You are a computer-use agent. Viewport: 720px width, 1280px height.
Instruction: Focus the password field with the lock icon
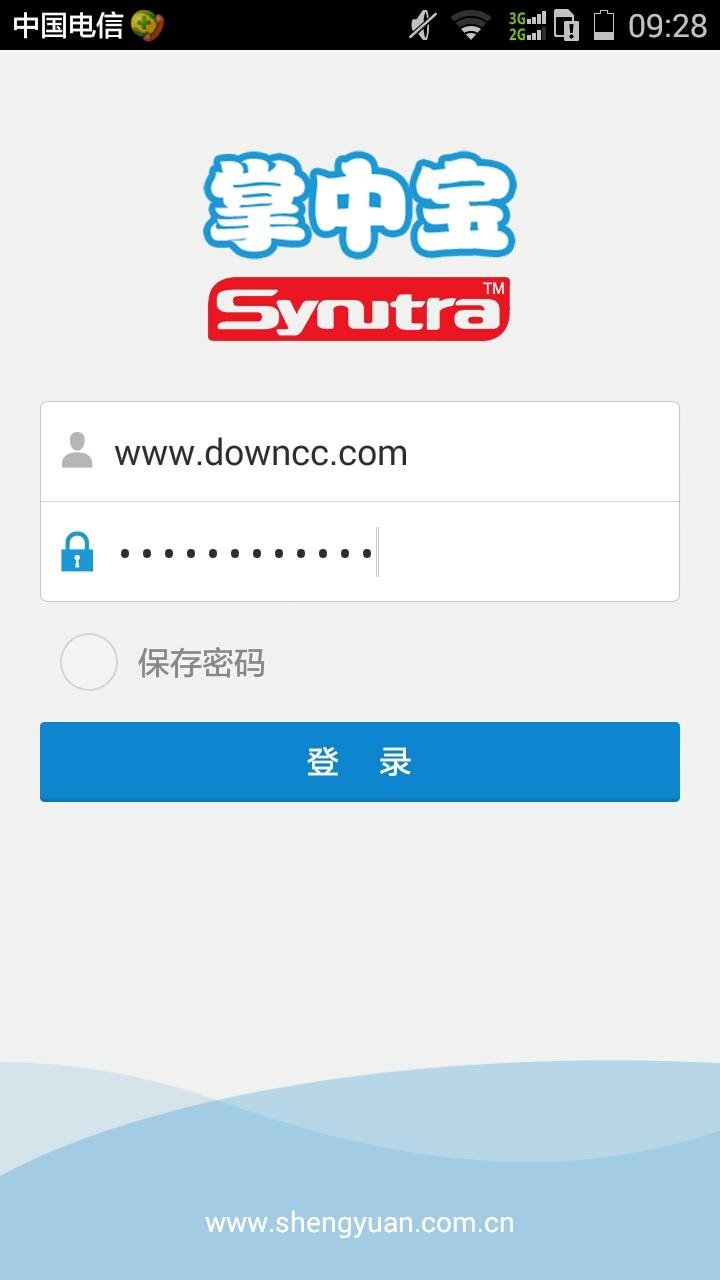point(380,552)
